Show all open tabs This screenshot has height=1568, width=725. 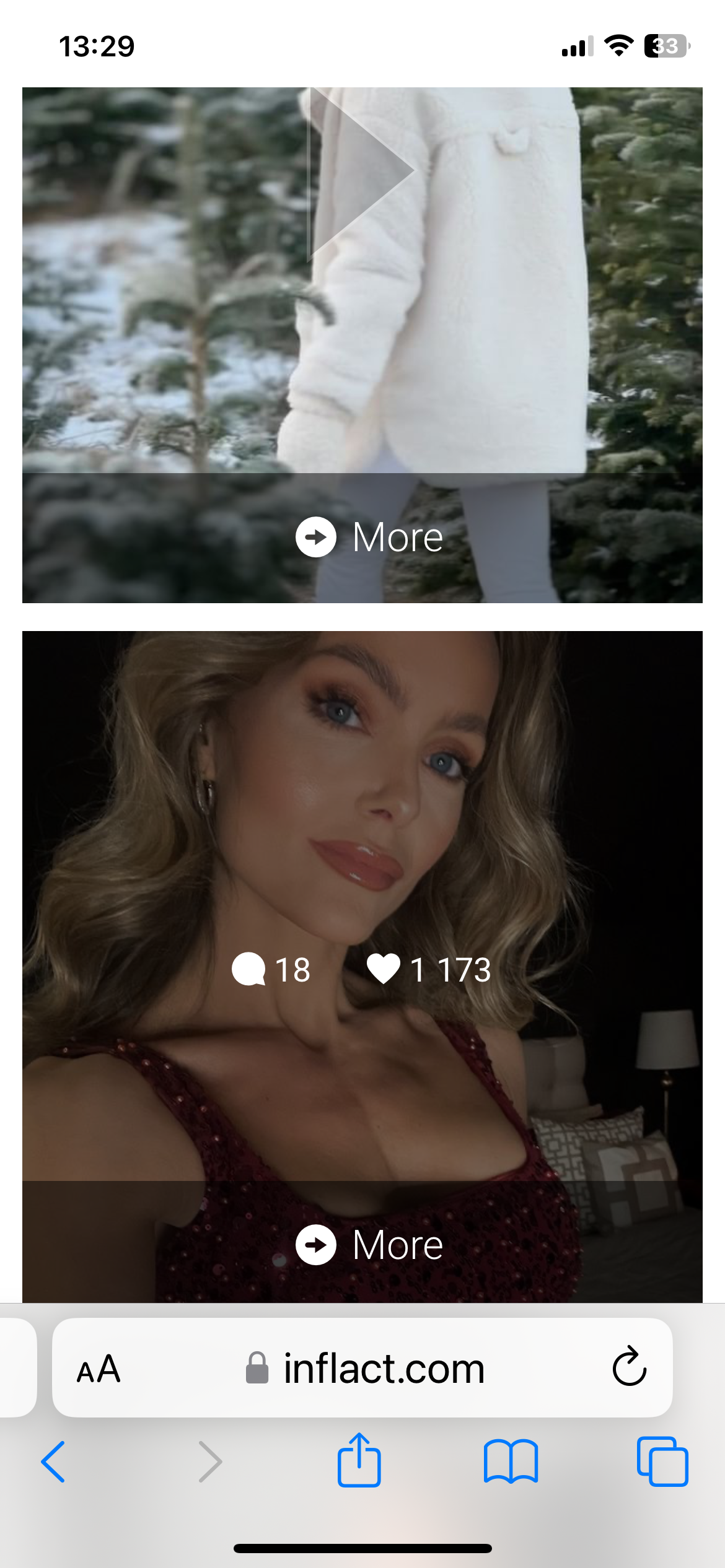[662, 1461]
